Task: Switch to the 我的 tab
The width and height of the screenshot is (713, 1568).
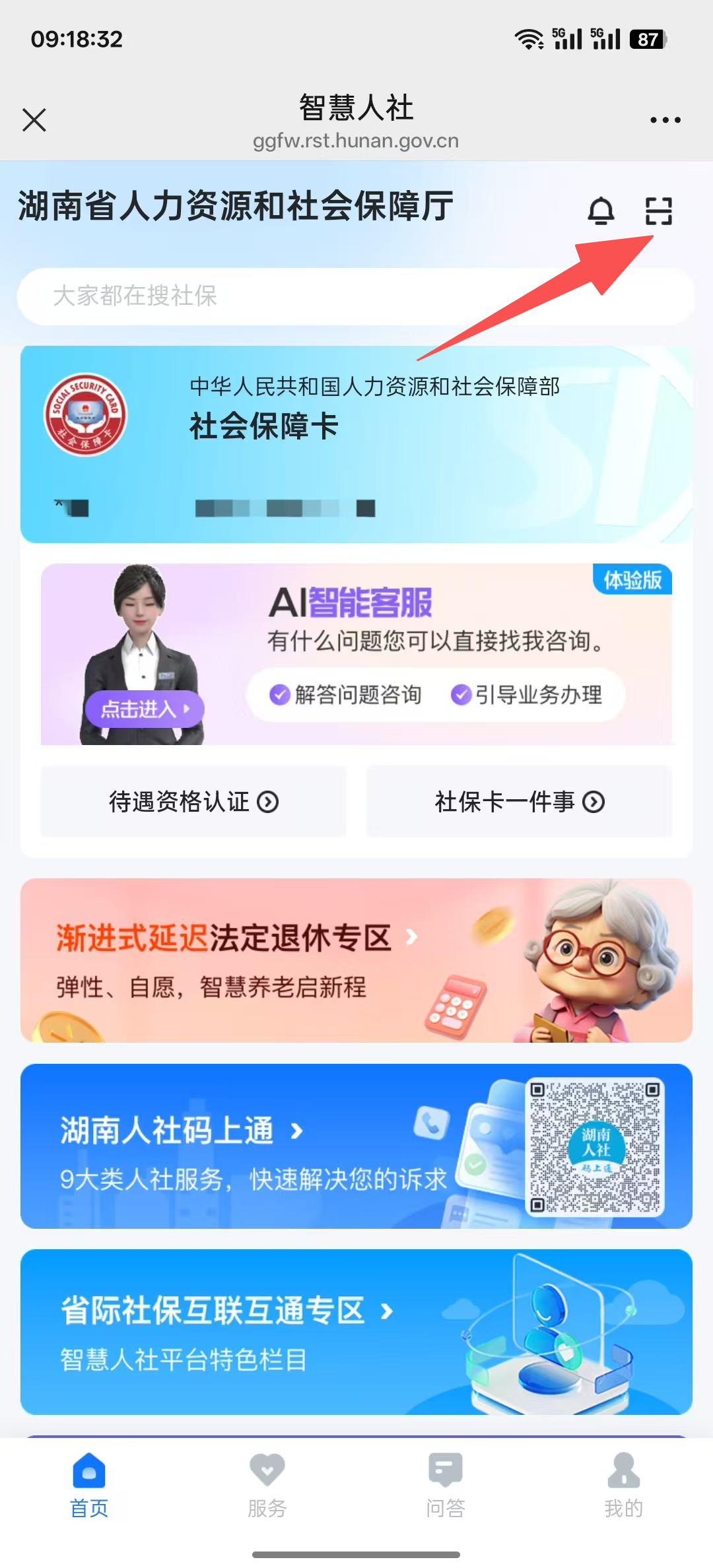Action: [623, 1486]
